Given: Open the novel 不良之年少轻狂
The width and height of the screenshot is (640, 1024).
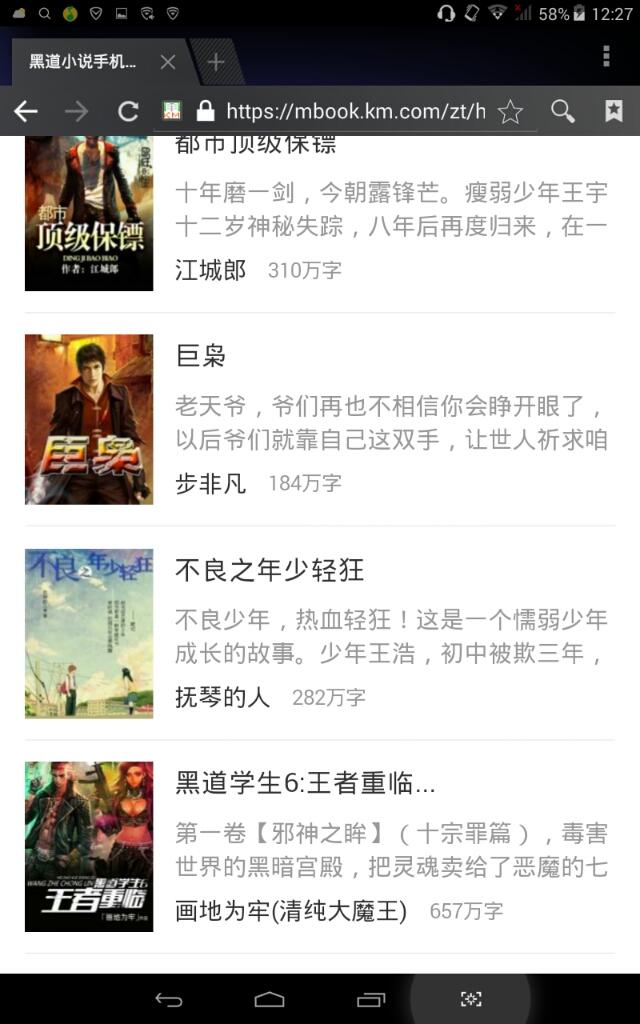Looking at the screenshot, I should point(320,633).
